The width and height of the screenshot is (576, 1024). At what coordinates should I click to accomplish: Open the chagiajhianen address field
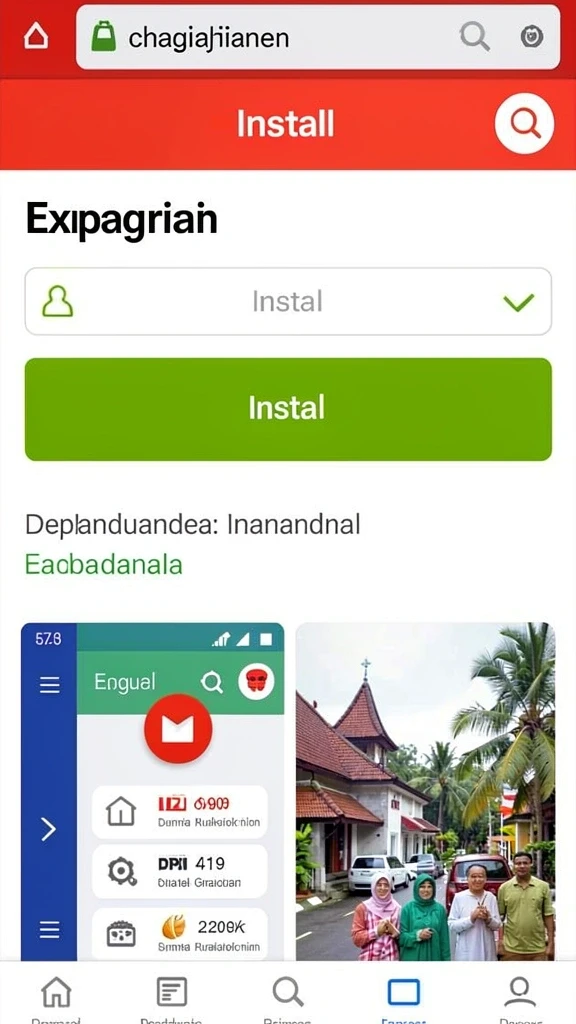[x=318, y=37]
